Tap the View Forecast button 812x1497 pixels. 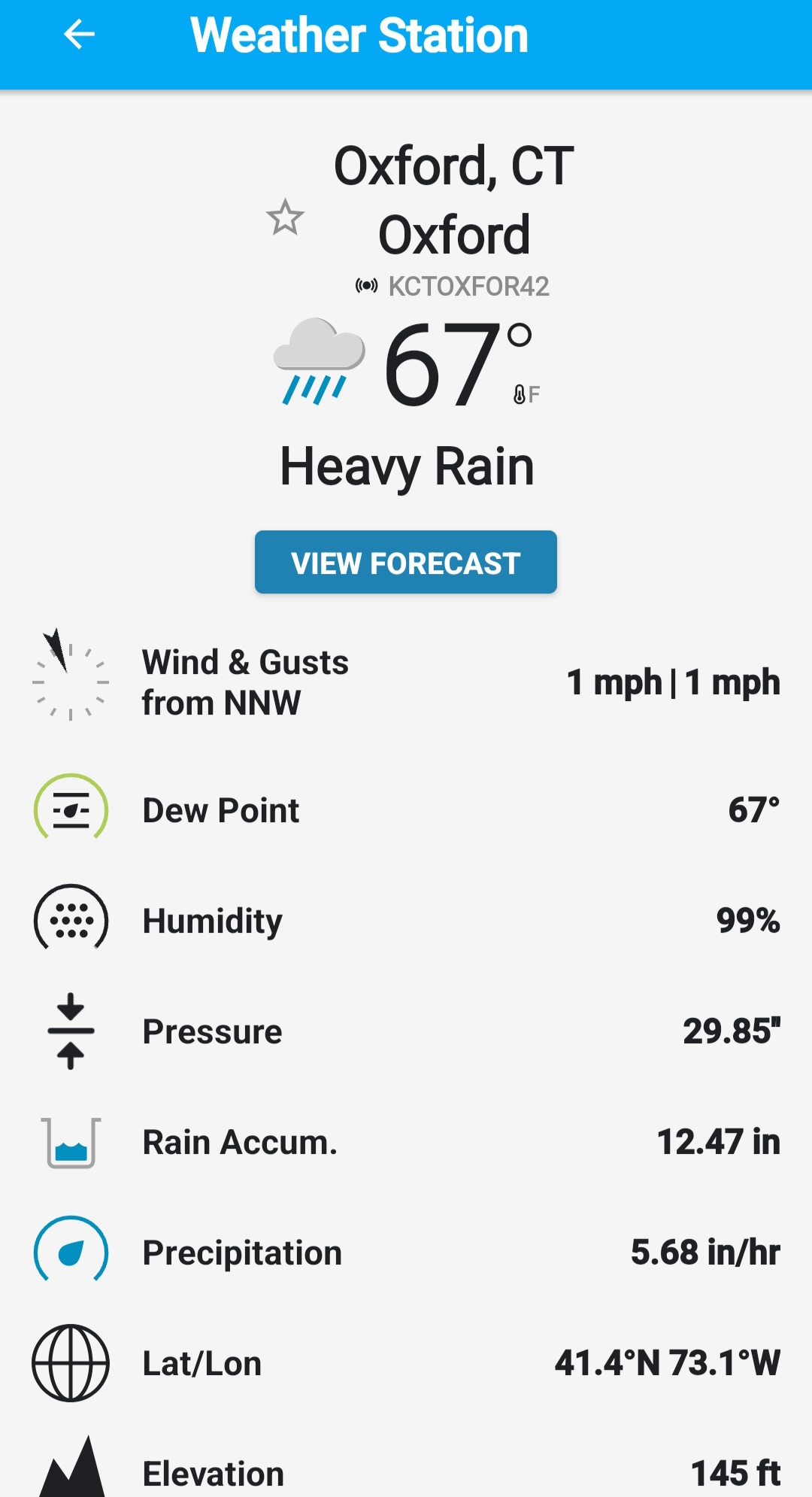click(x=406, y=562)
